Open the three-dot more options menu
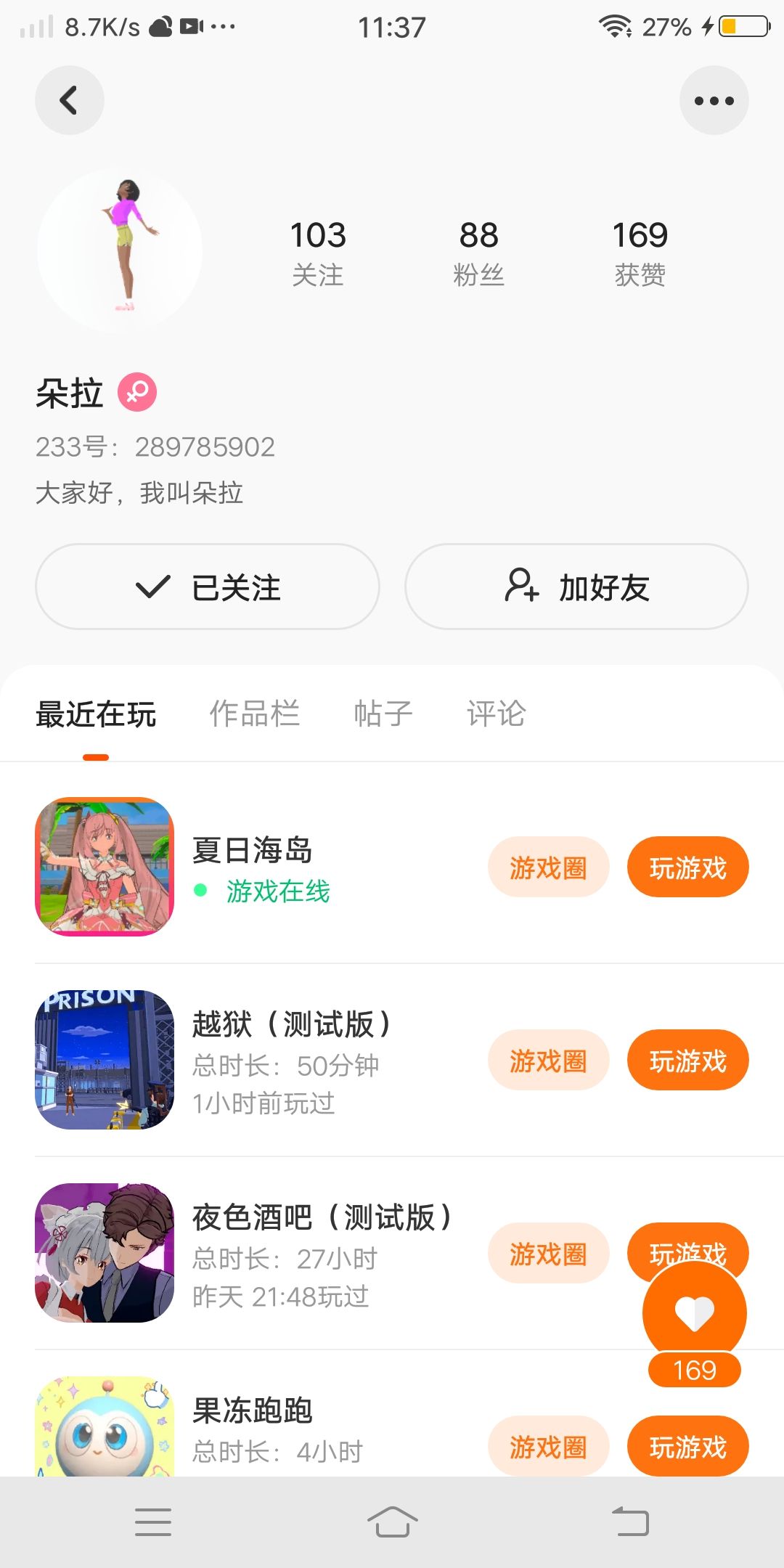The width and height of the screenshot is (784, 1568). point(714,100)
